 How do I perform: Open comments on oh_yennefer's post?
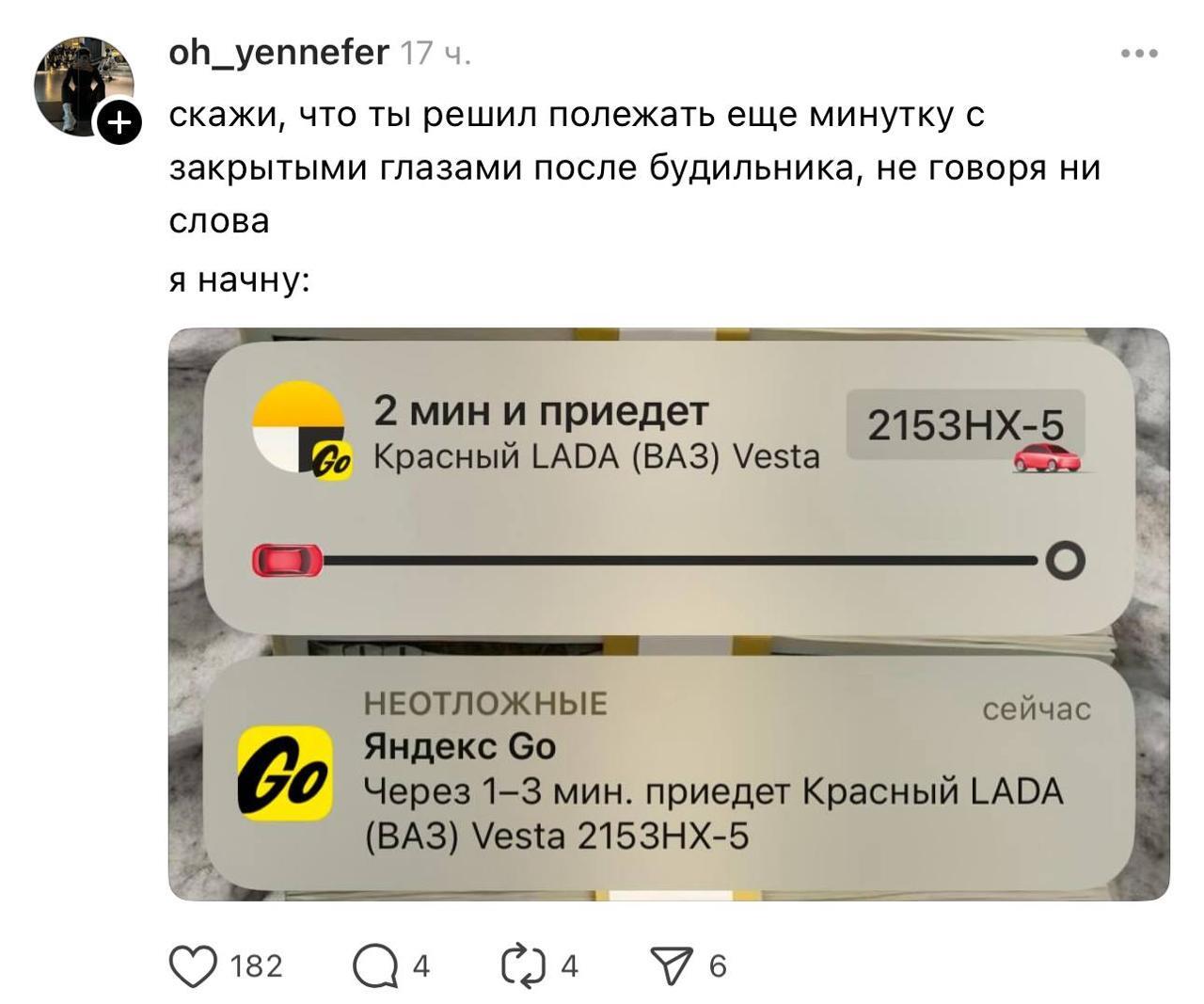pyautogui.click(x=375, y=966)
